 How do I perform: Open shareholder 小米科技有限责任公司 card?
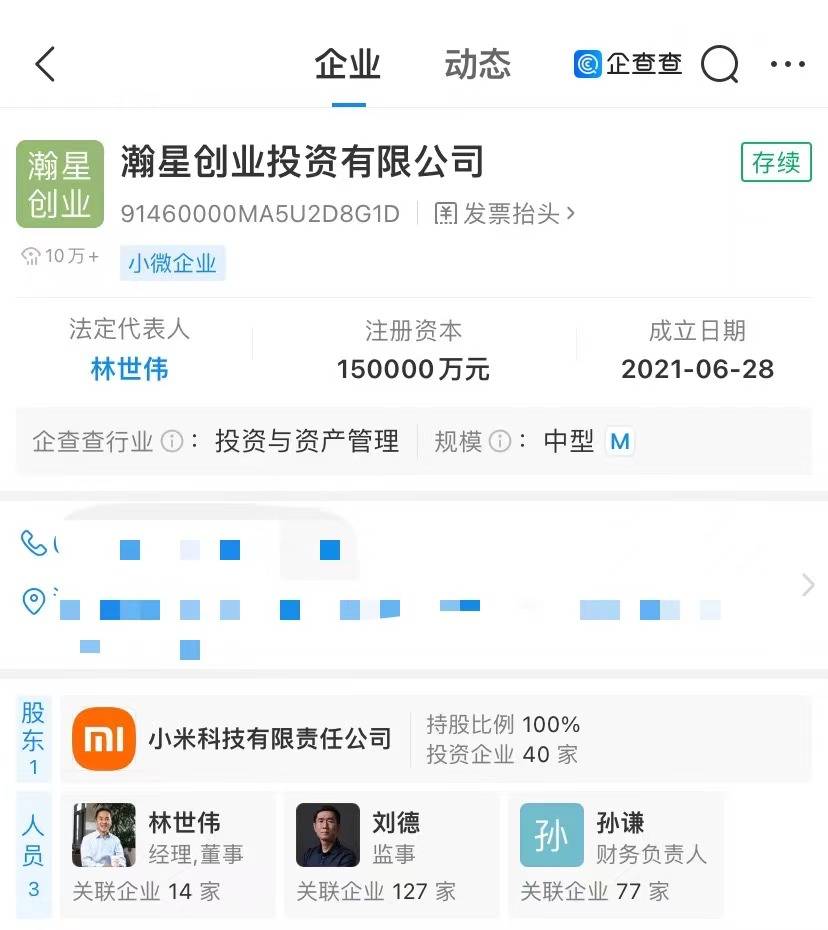click(x=270, y=739)
